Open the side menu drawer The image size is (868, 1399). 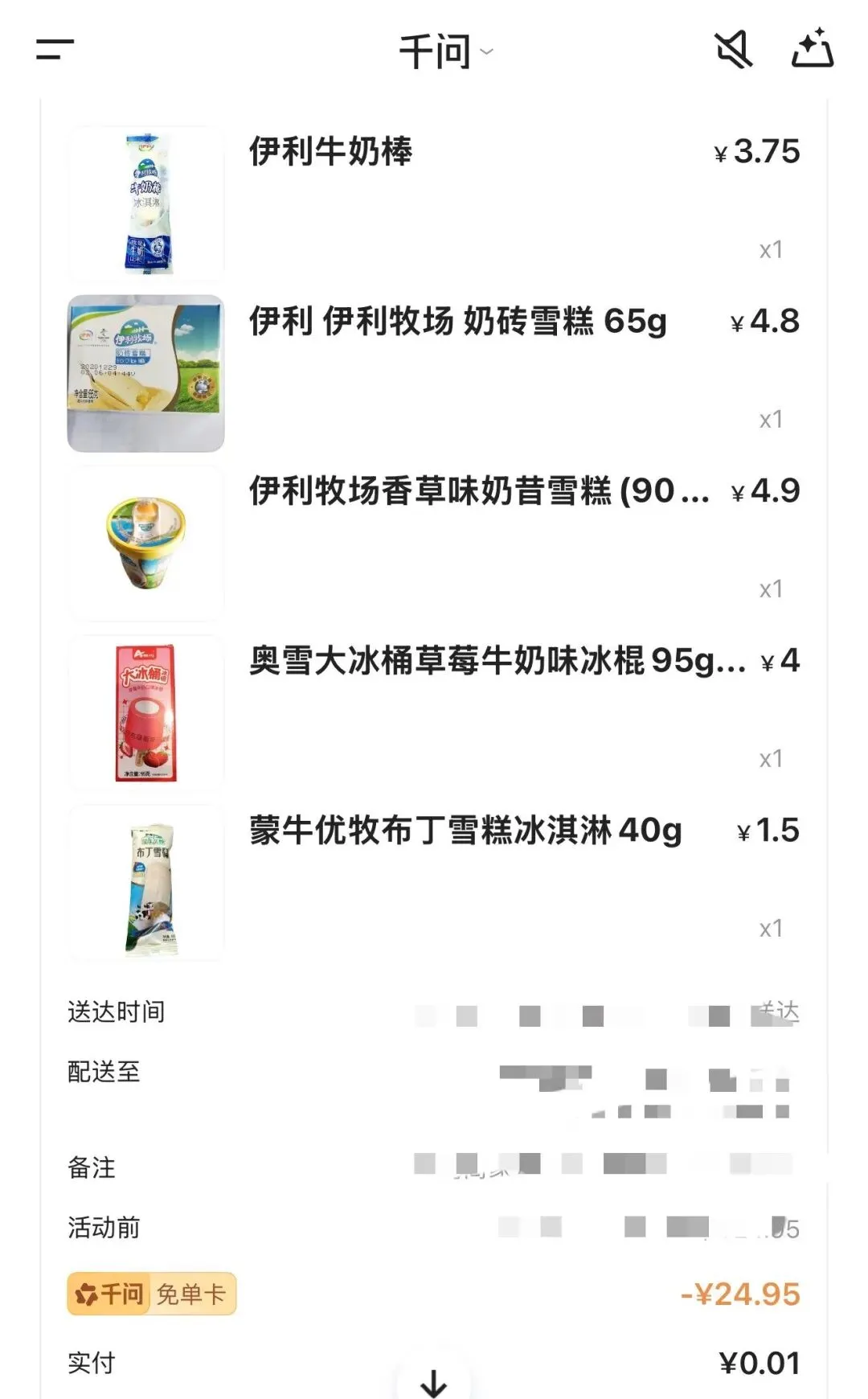click(x=55, y=50)
